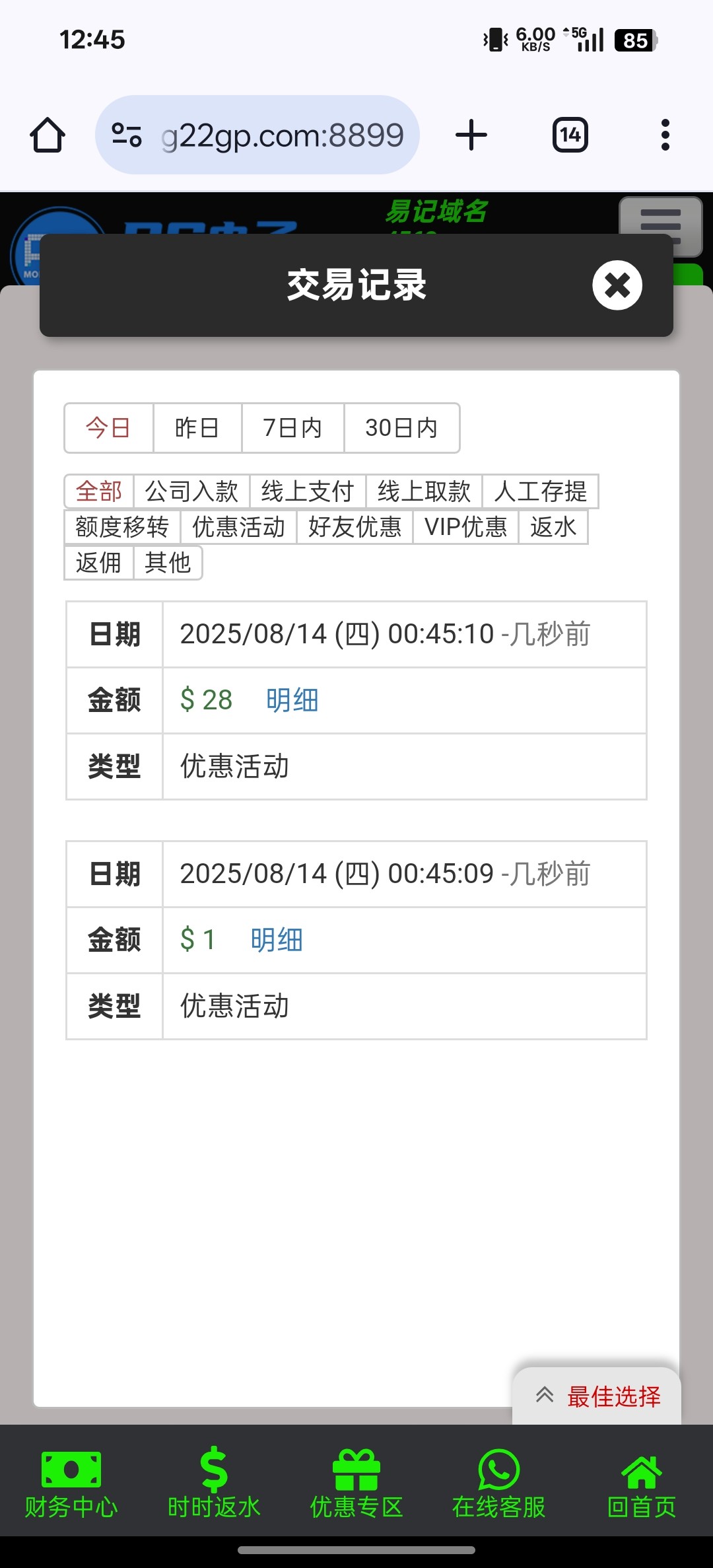The image size is (713, 1568).
Task: Switch to the 昨日 date filter
Action: point(197,428)
